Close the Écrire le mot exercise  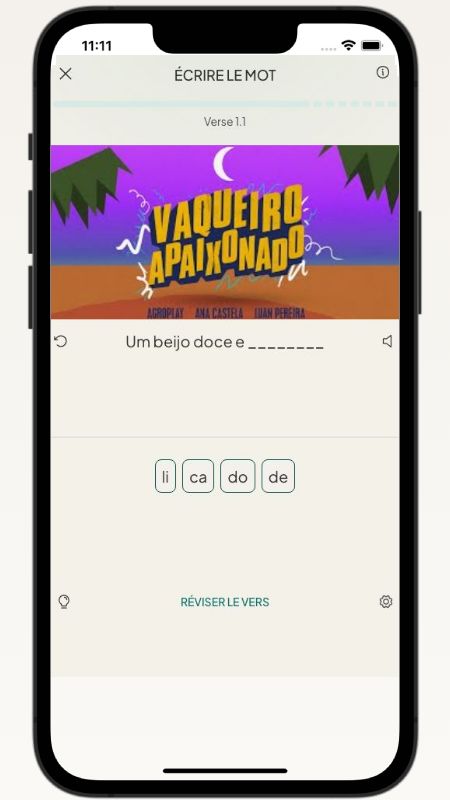tap(65, 74)
